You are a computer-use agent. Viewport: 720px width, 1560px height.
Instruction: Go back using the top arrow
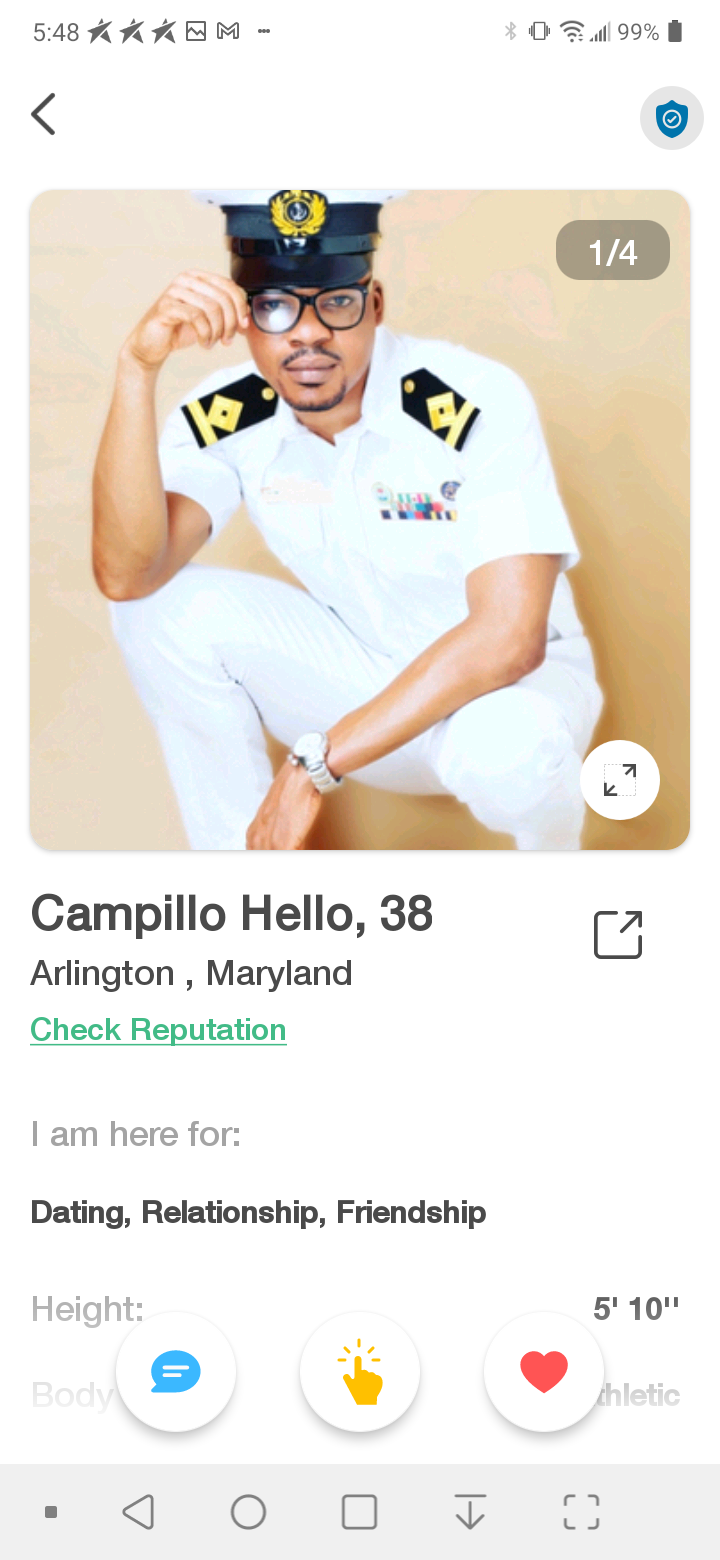43,115
